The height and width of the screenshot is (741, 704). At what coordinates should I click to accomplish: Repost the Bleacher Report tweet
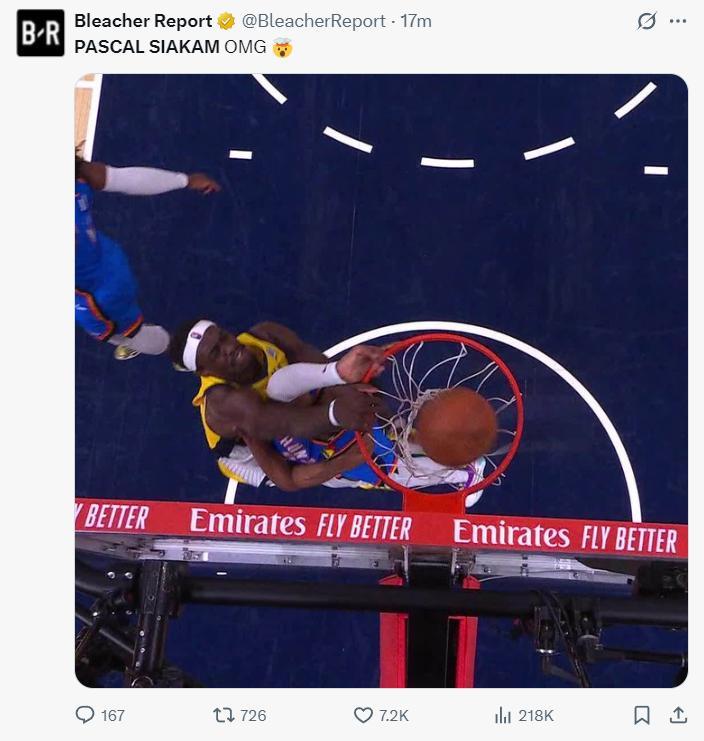[x=226, y=715]
